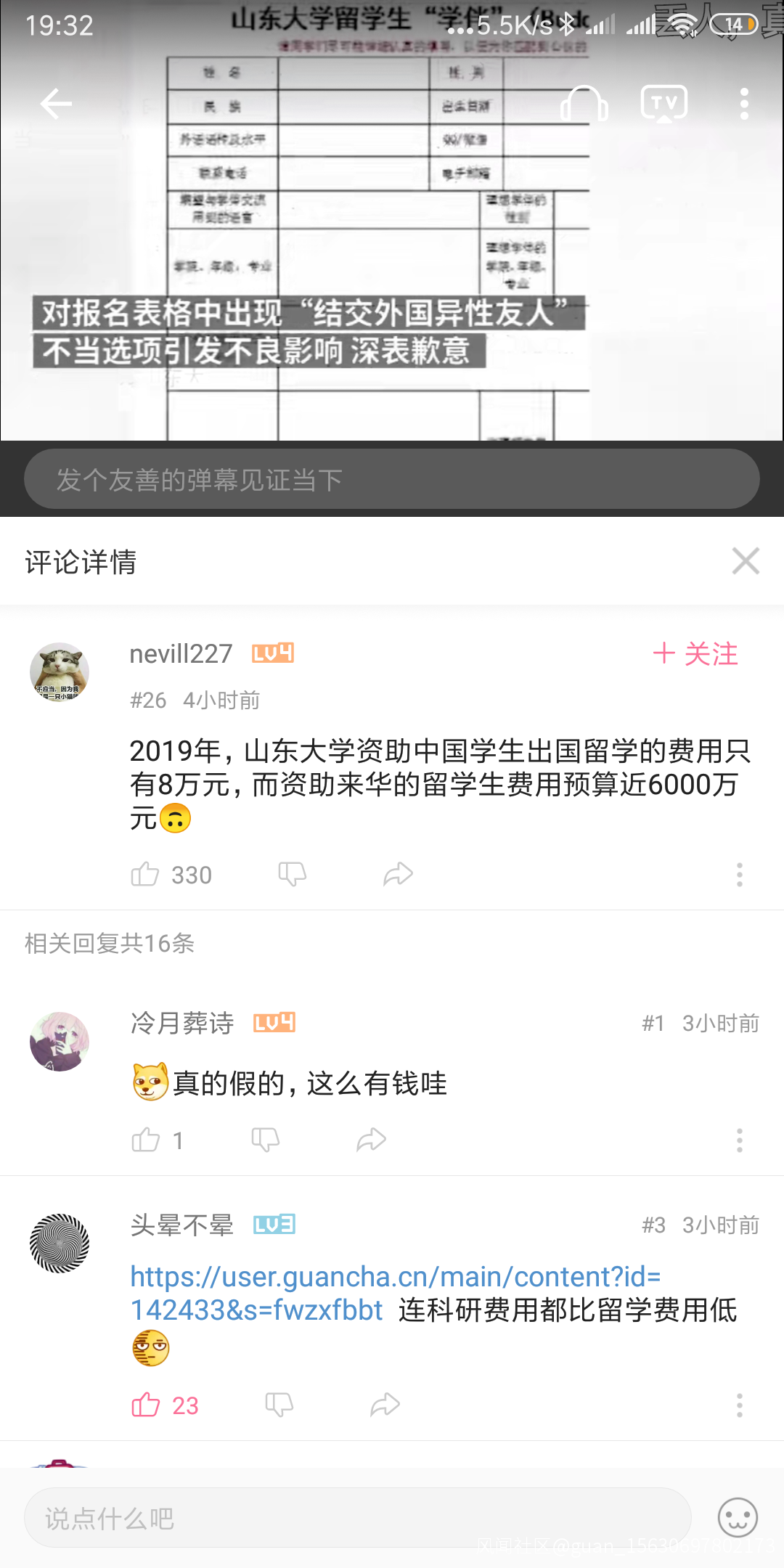Go back using the arrow over the video
784x1568 pixels.
[56, 104]
